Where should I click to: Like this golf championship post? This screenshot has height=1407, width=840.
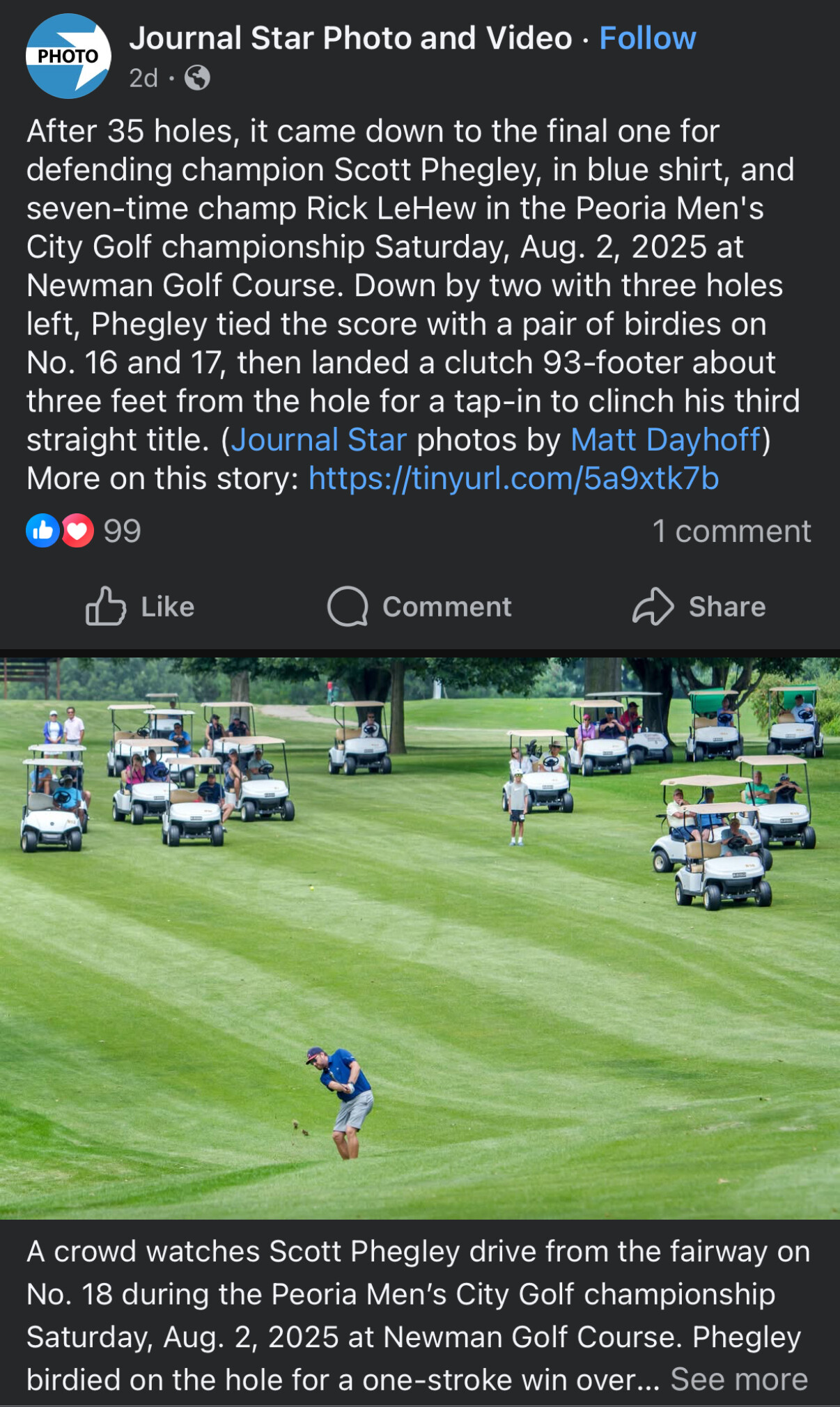click(140, 607)
